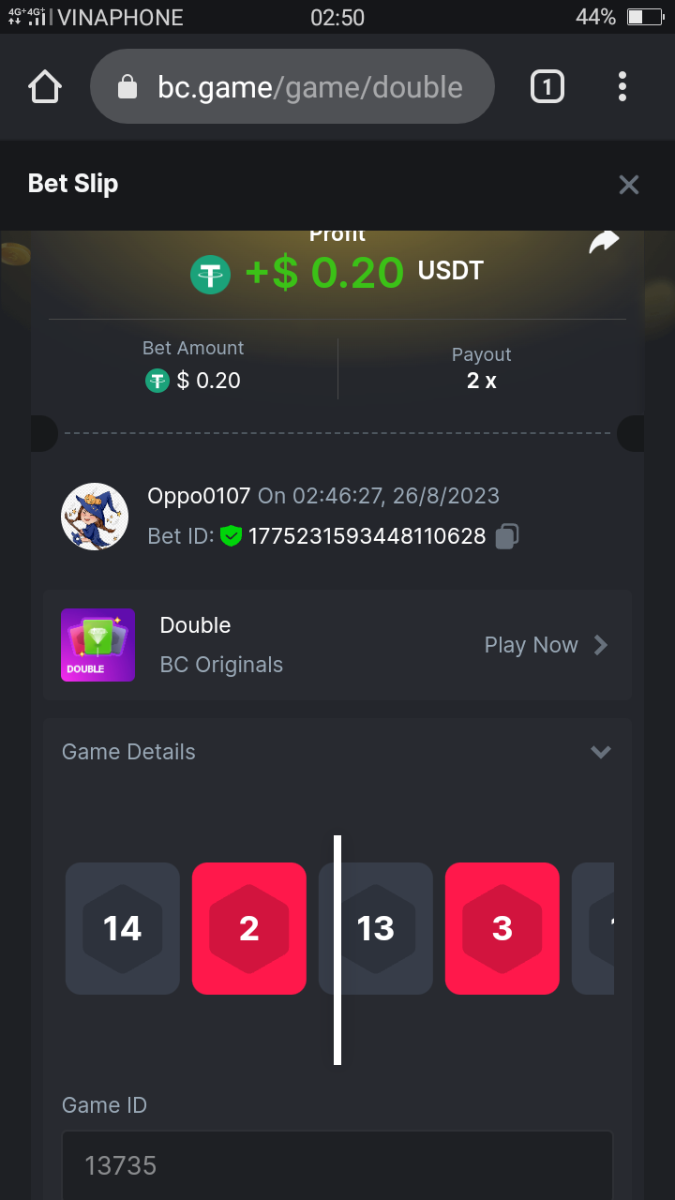Go to the browser home page
675x1200 pixels.
coord(45,87)
